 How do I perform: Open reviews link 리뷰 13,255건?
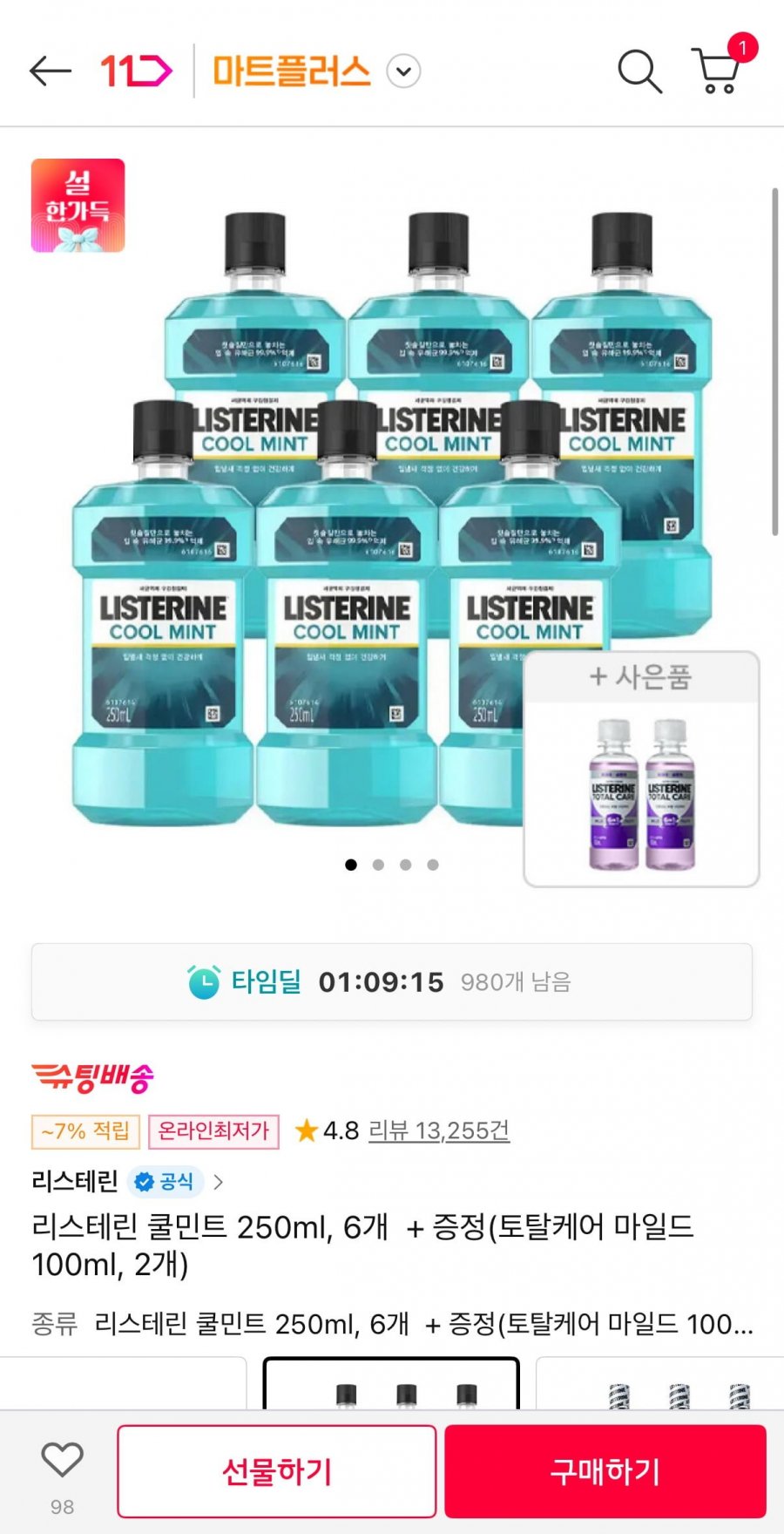(x=438, y=1130)
